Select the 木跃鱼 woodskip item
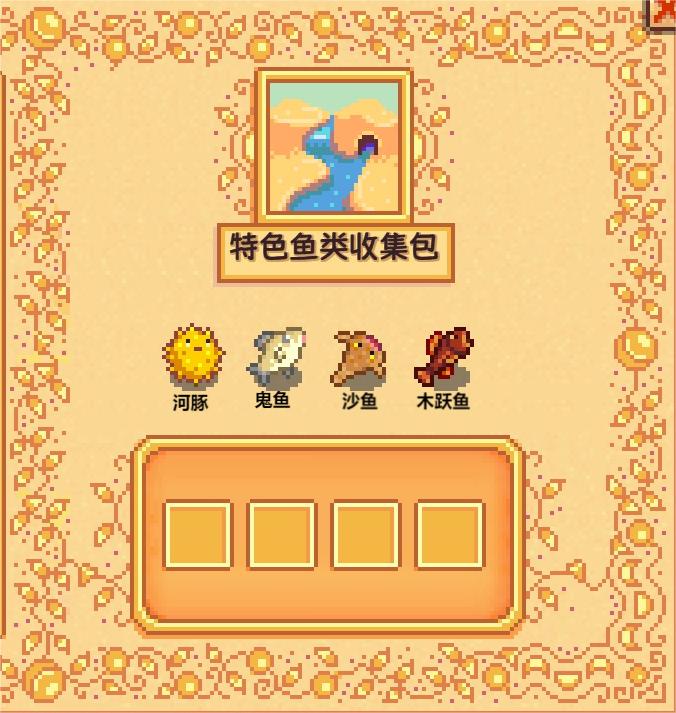This screenshot has height=713, width=676. tap(443, 357)
